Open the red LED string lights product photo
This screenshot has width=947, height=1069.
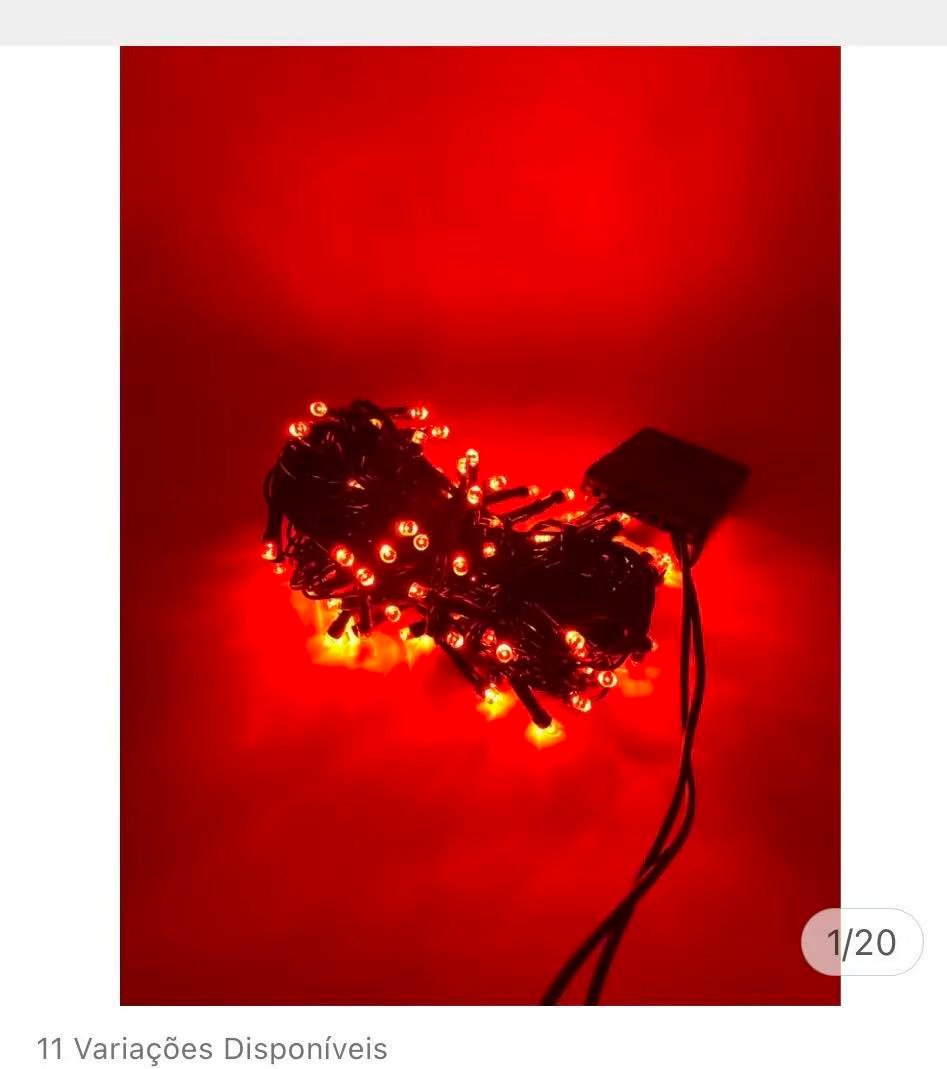tap(480, 525)
